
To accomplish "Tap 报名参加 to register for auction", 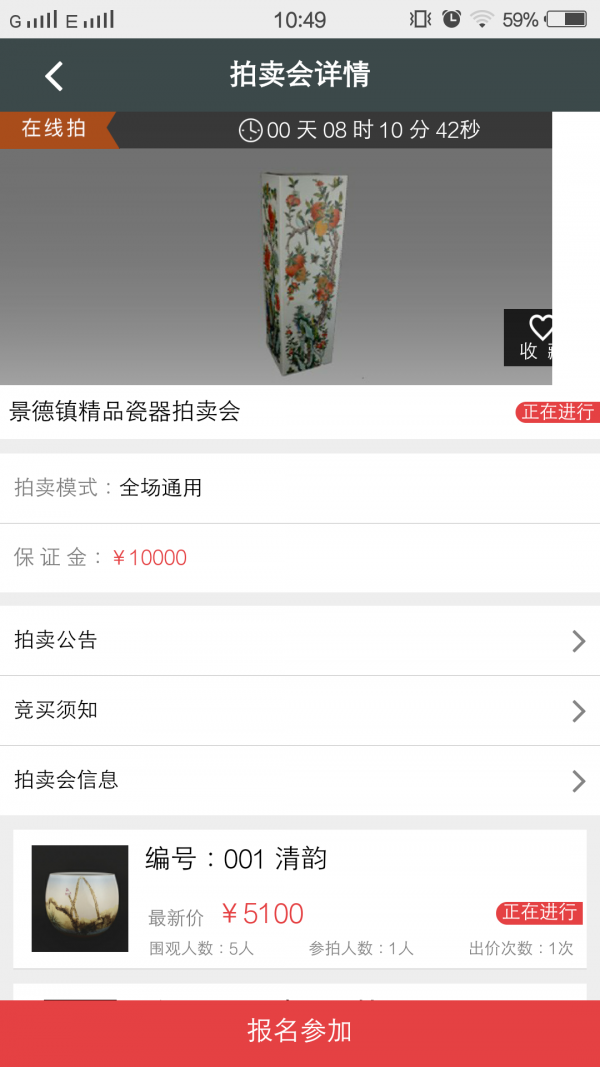I will coord(300,1031).
